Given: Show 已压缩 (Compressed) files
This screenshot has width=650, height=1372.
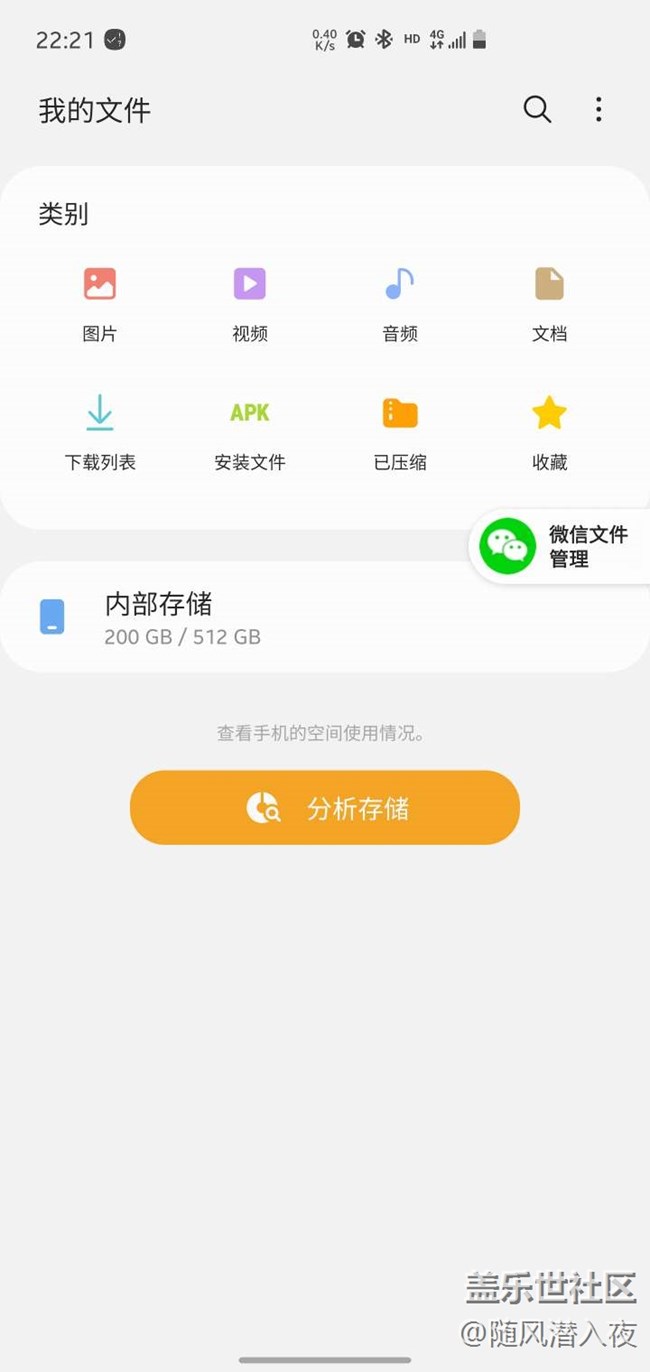Looking at the screenshot, I should [x=400, y=428].
